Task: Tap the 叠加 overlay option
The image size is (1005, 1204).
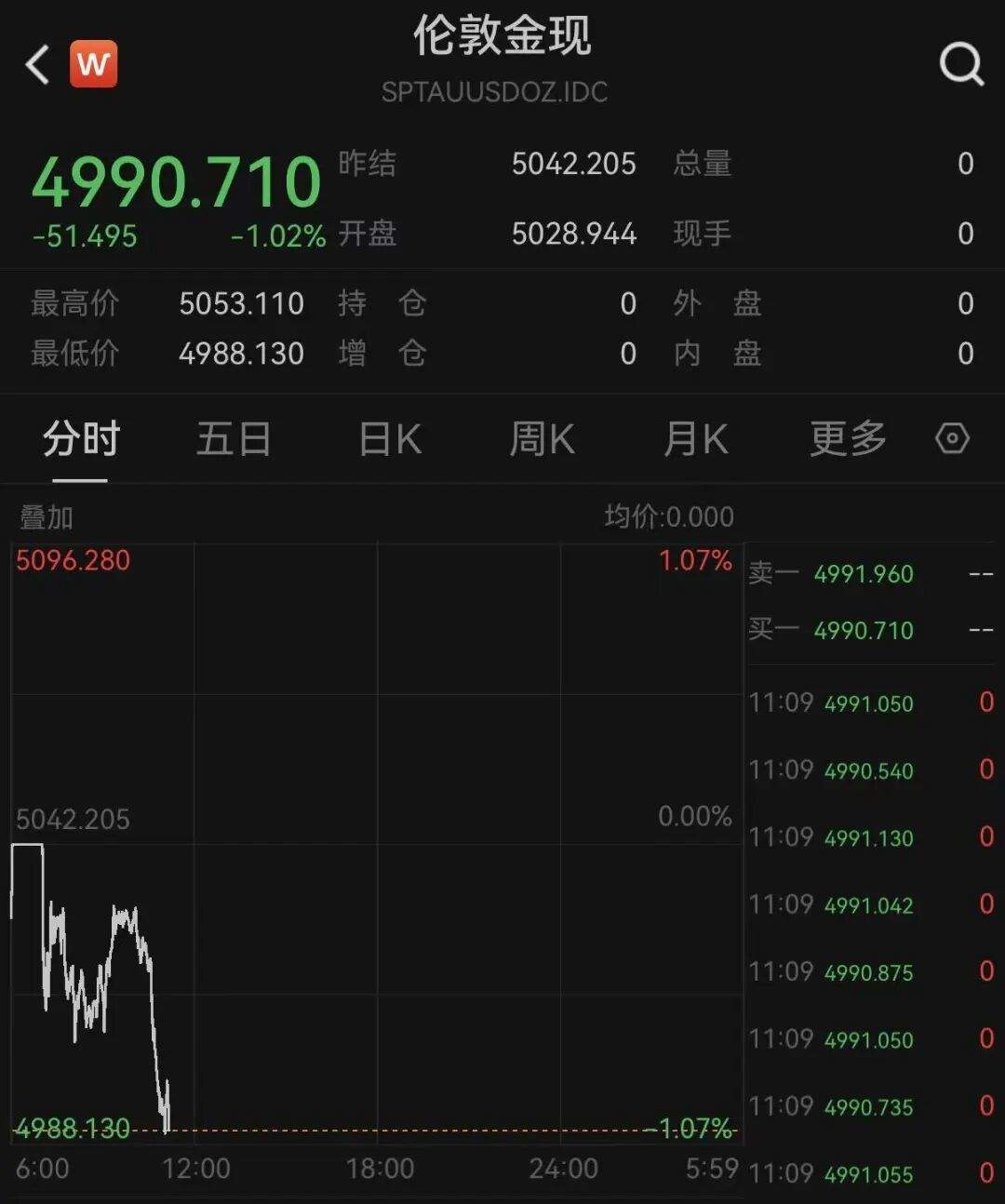Action: pyautogui.click(x=47, y=517)
